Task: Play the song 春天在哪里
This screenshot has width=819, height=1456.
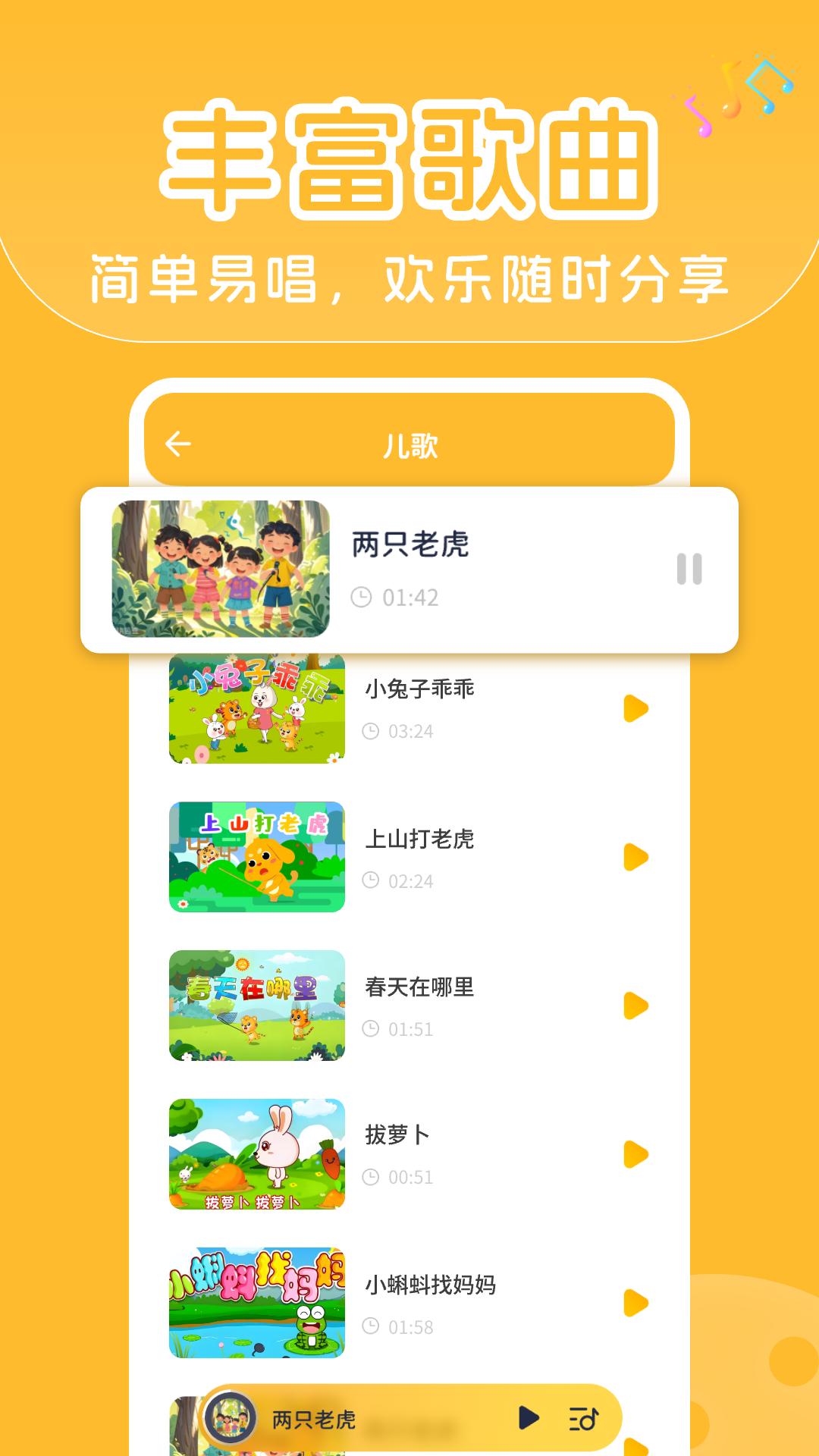Action: tap(635, 1003)
